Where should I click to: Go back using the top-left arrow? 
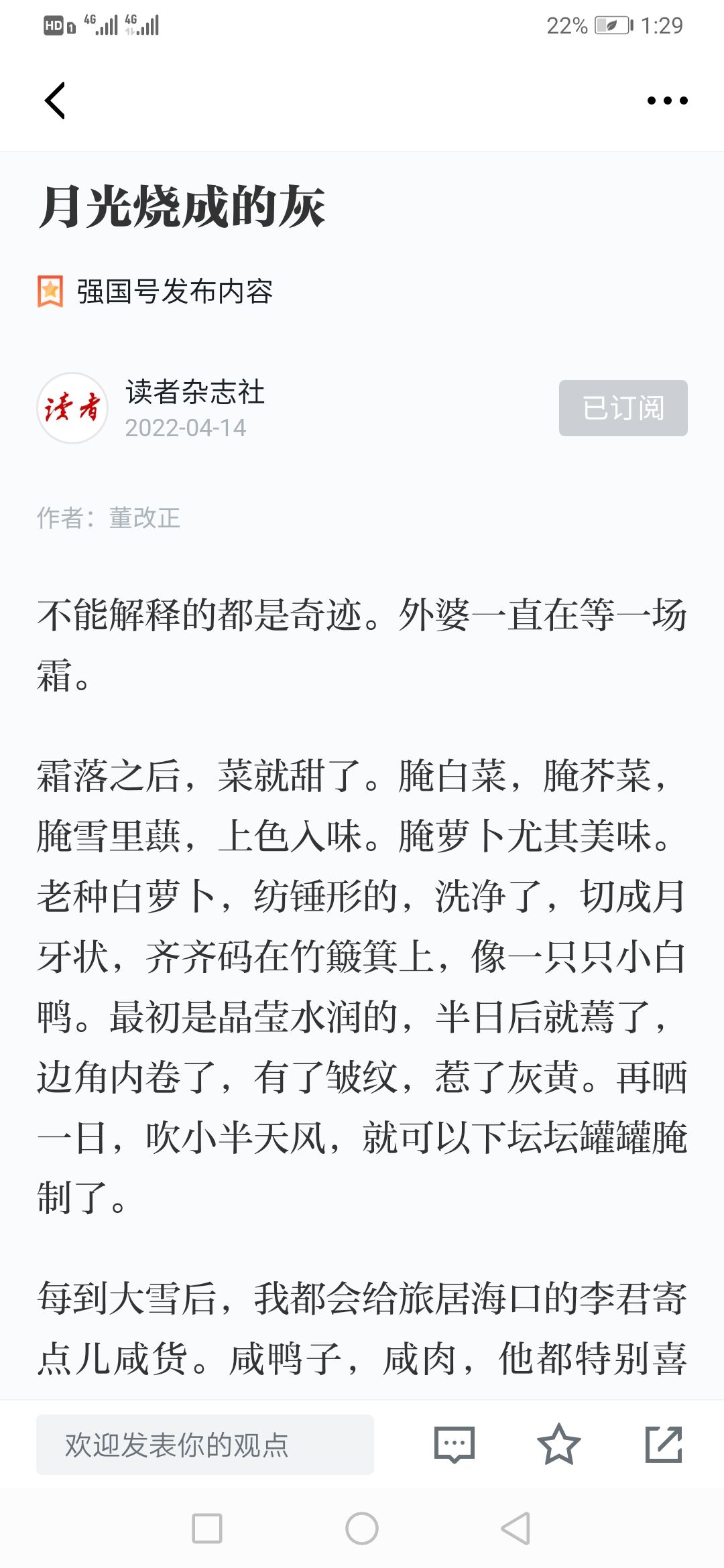pyautogui.click(x=55, y=101)
